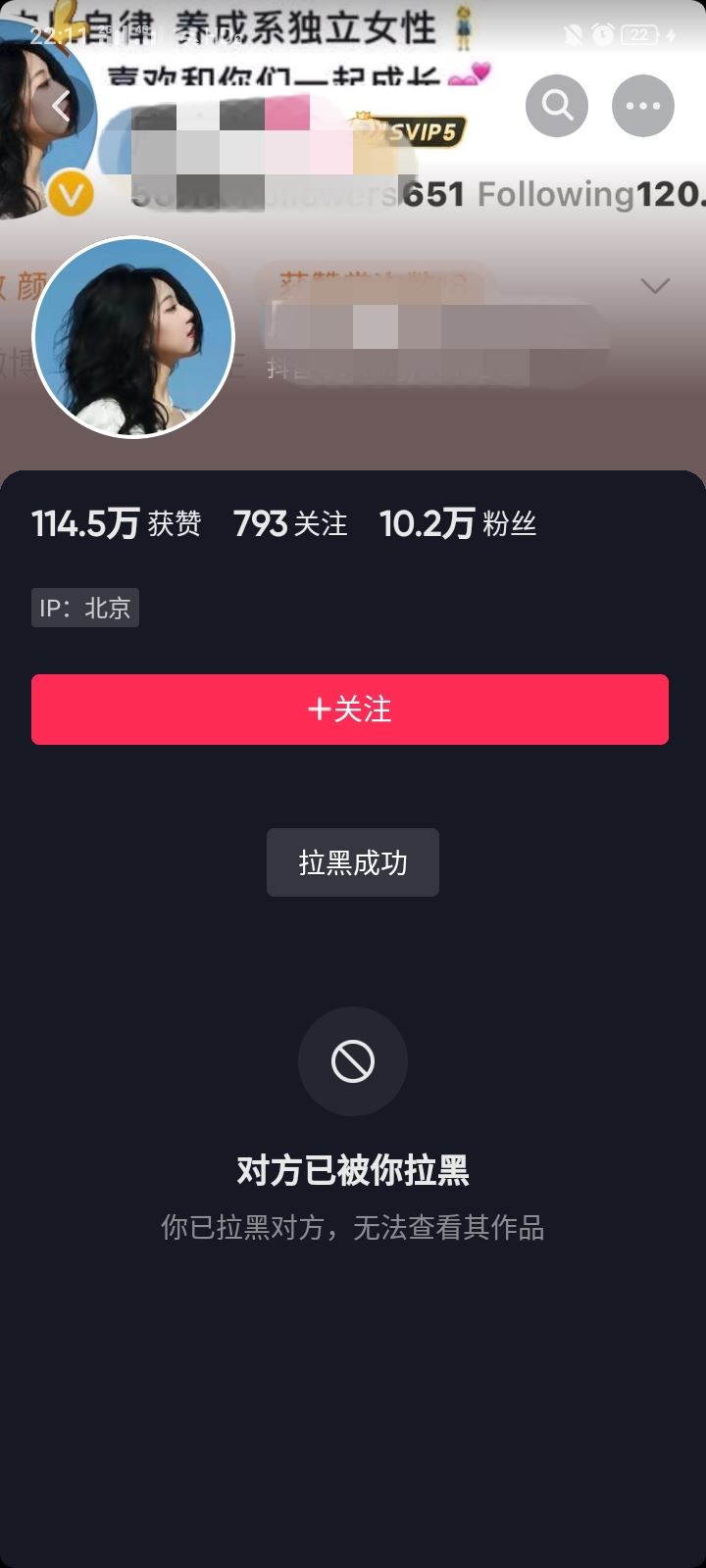Click the red +关注 follow button

point(350,709)
